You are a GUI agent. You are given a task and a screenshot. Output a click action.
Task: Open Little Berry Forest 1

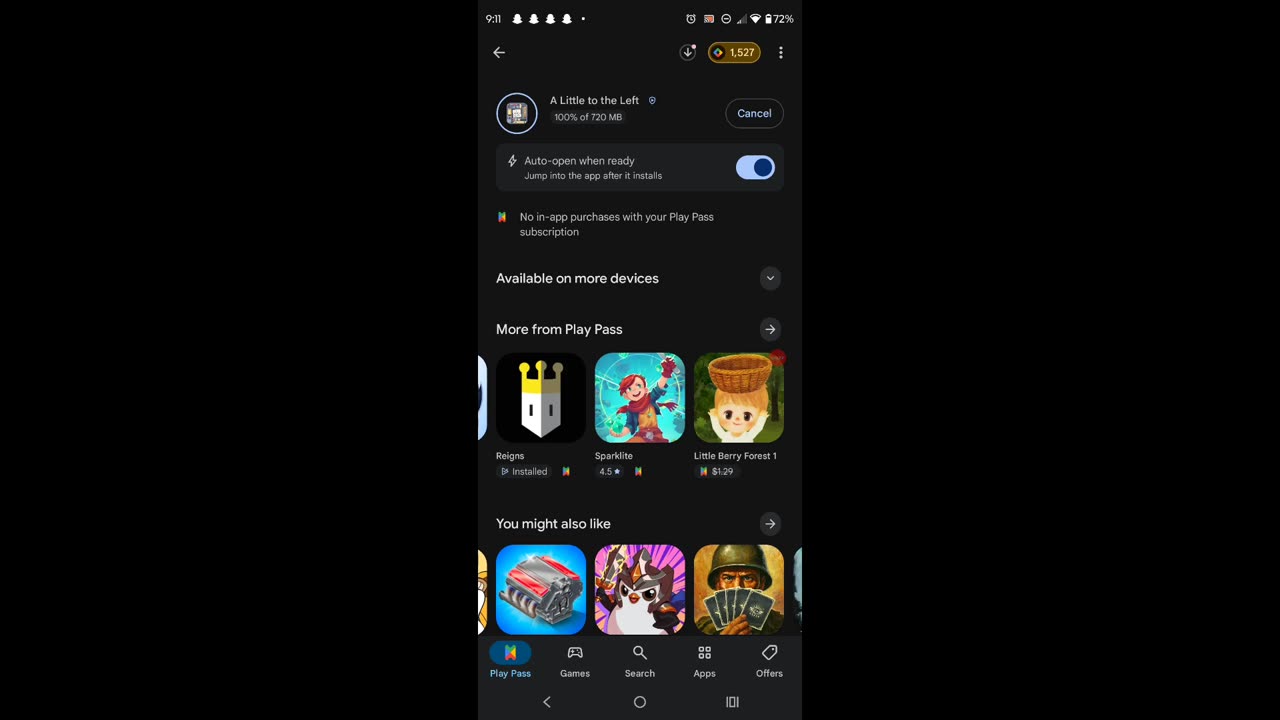[x=739, y=398]
